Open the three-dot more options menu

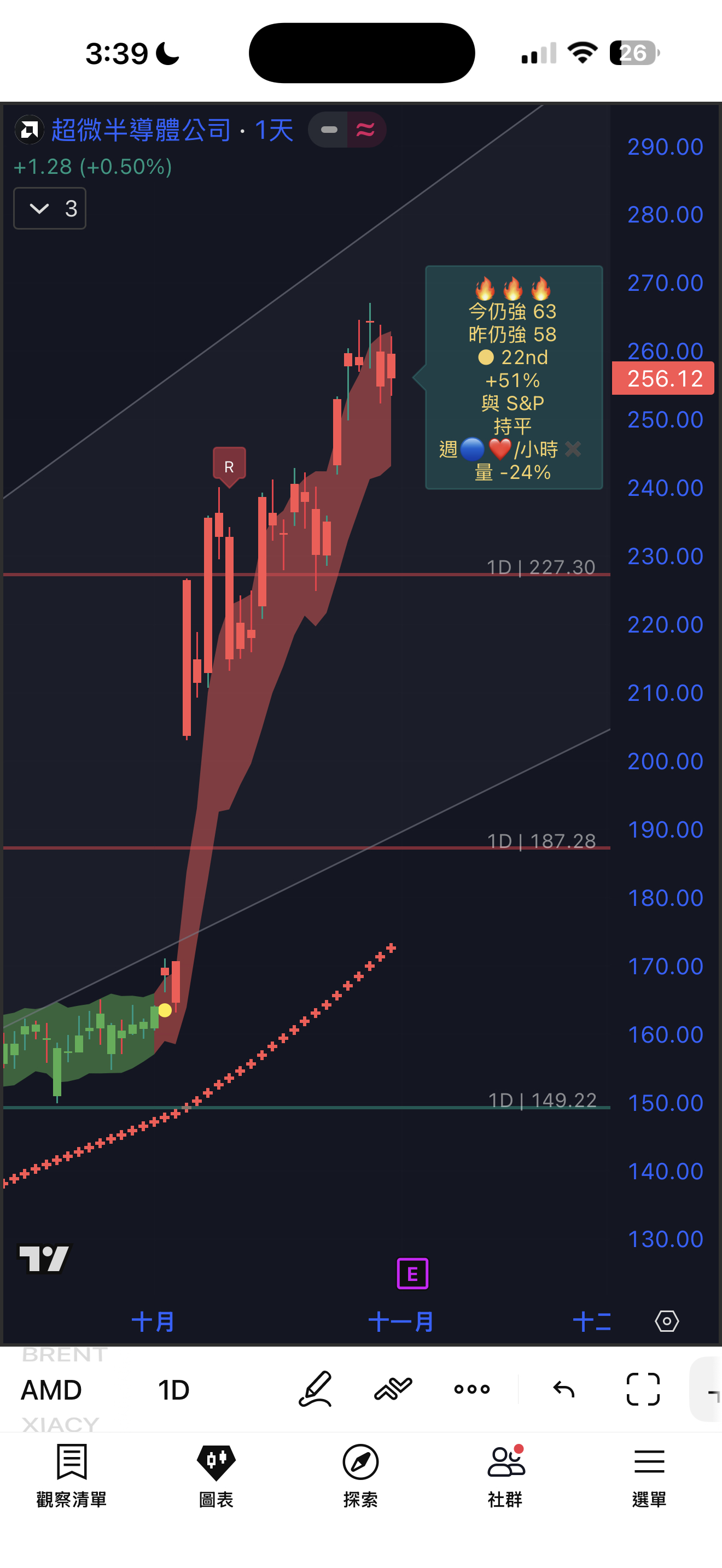pos(472,1389)
